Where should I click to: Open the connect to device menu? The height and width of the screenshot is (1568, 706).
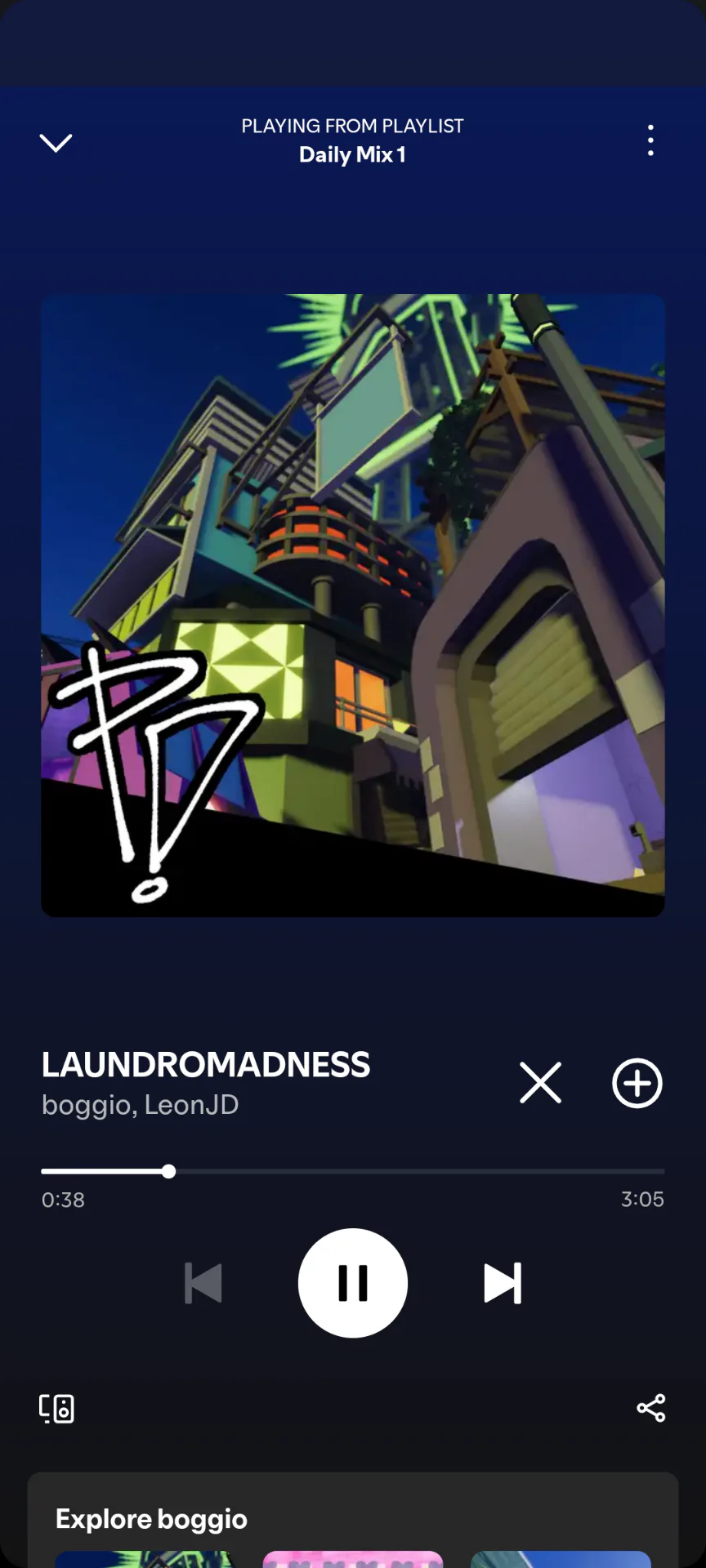point(56,1408)
